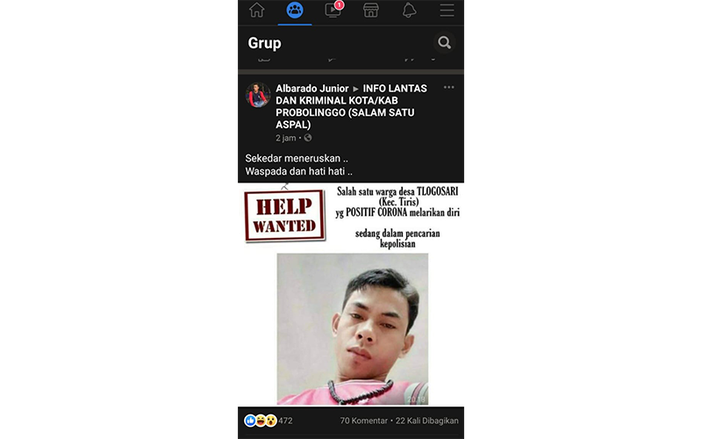
Task: Search within Groups
Action: 444,43
